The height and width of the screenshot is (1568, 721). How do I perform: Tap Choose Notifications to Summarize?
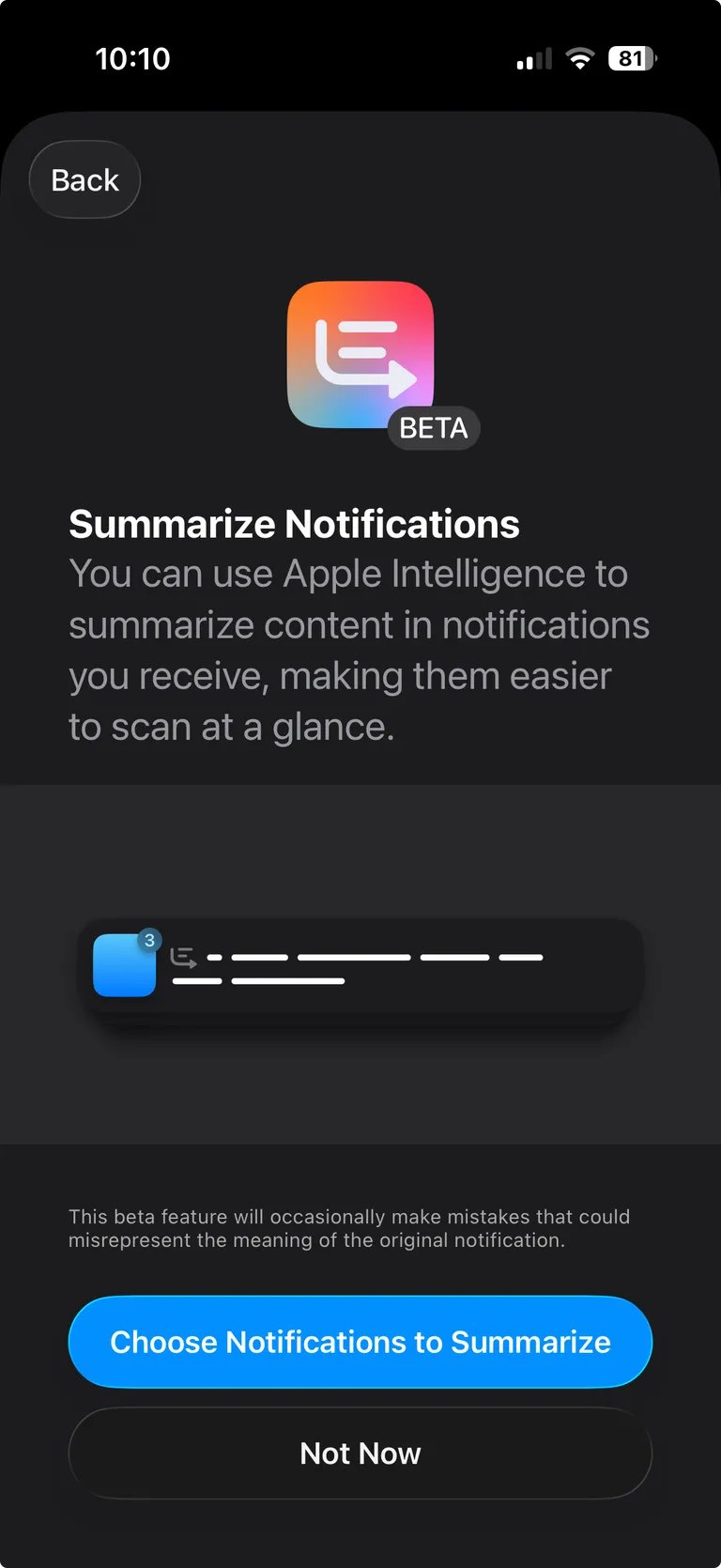360,1342
